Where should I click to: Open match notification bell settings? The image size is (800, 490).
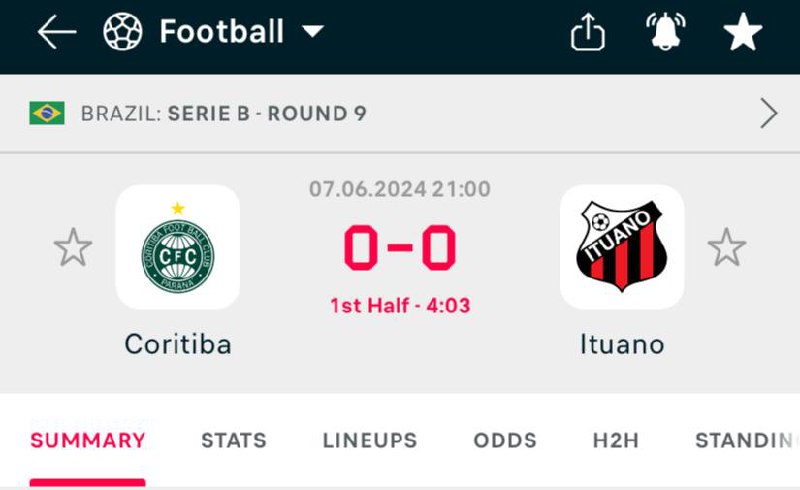666,32
